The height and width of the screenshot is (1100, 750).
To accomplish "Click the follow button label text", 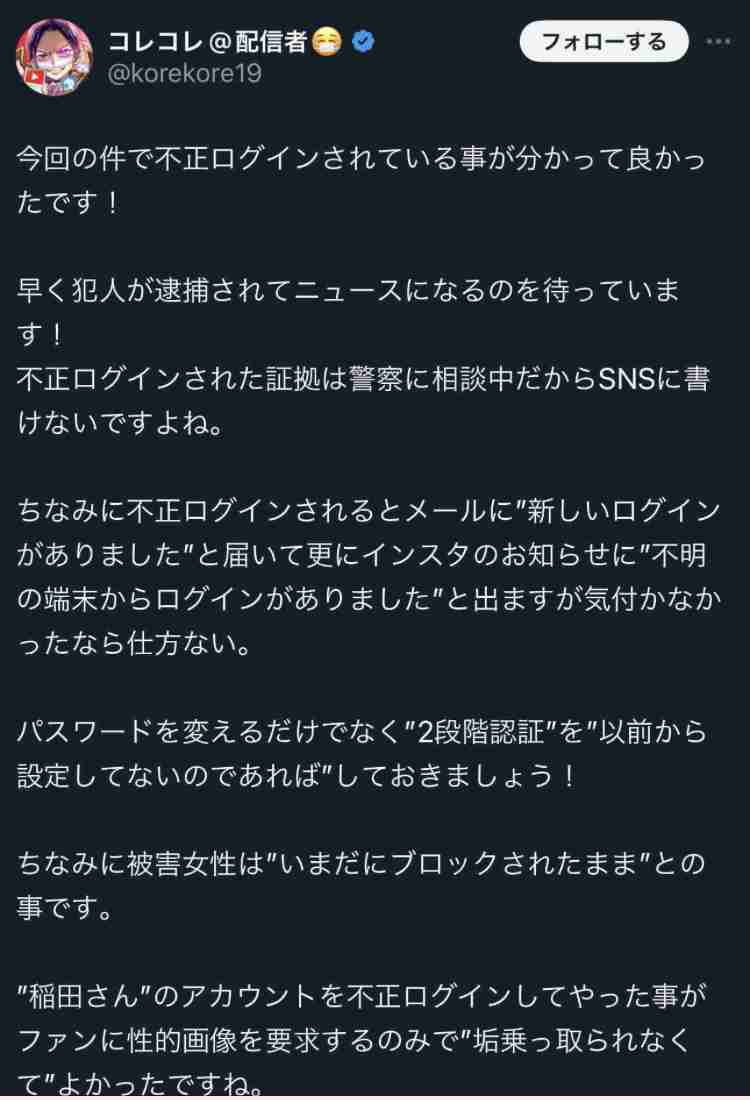I will pyautogui.click(x=604, y=43).
